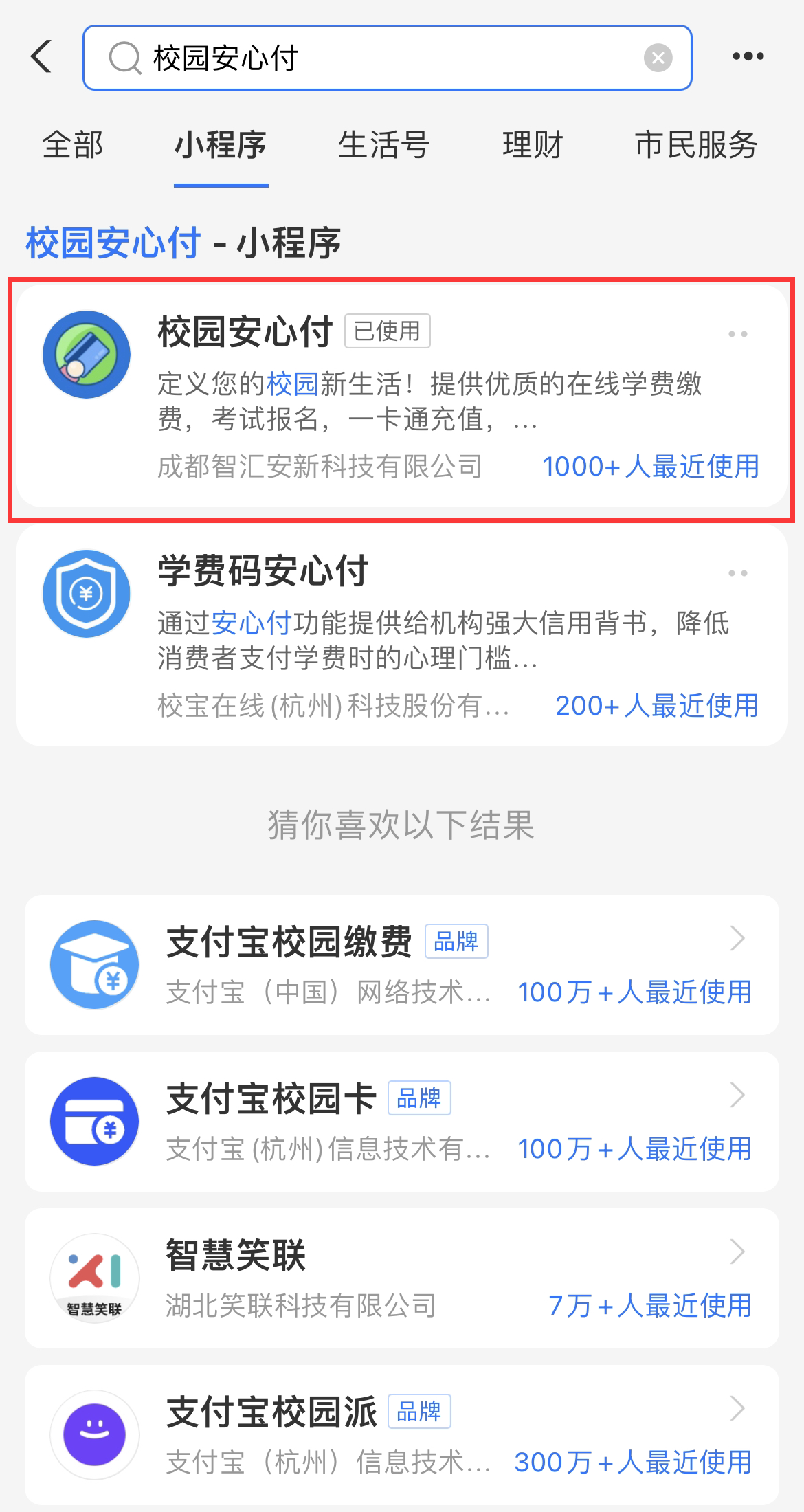The width and height of the screenshot is (804, 1512).
Task: Tap the three-dot menu at top right
Action: tap(748, 56)
